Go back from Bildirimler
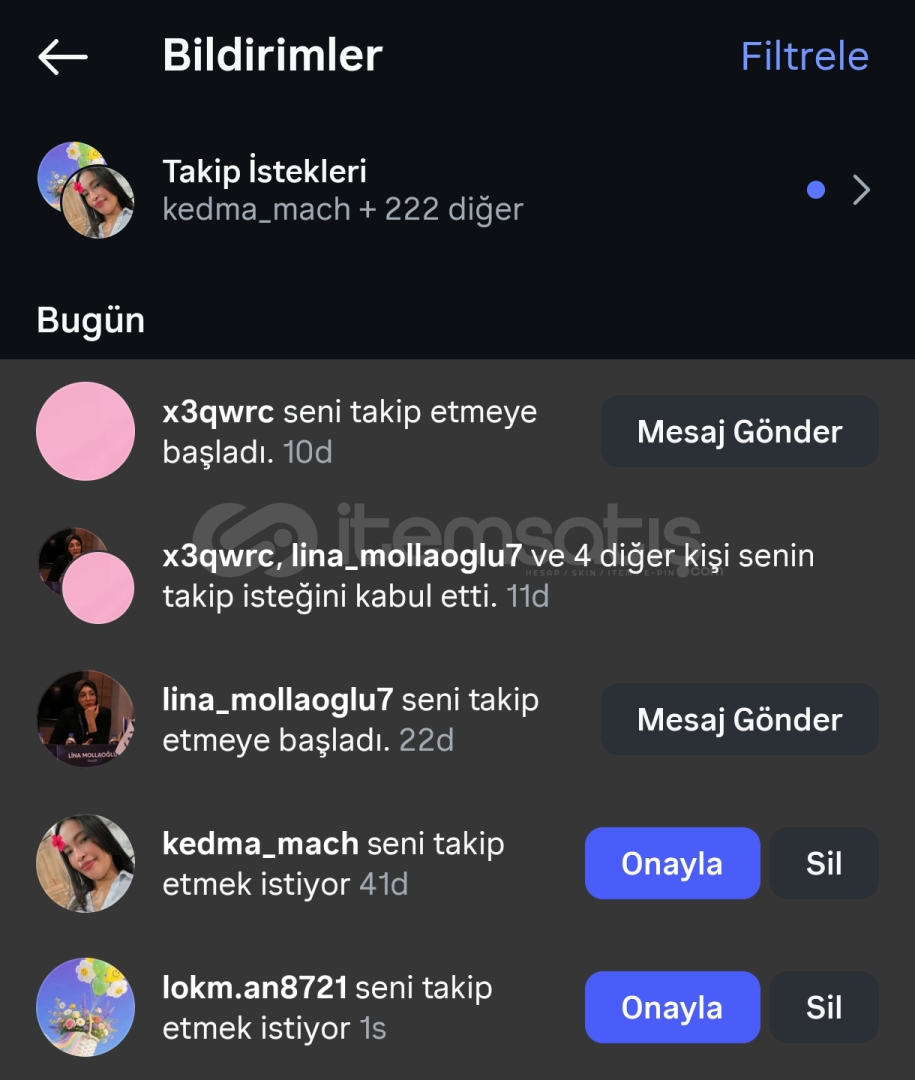The height and width of the screenshot is (1080, 915). (63, 57)
